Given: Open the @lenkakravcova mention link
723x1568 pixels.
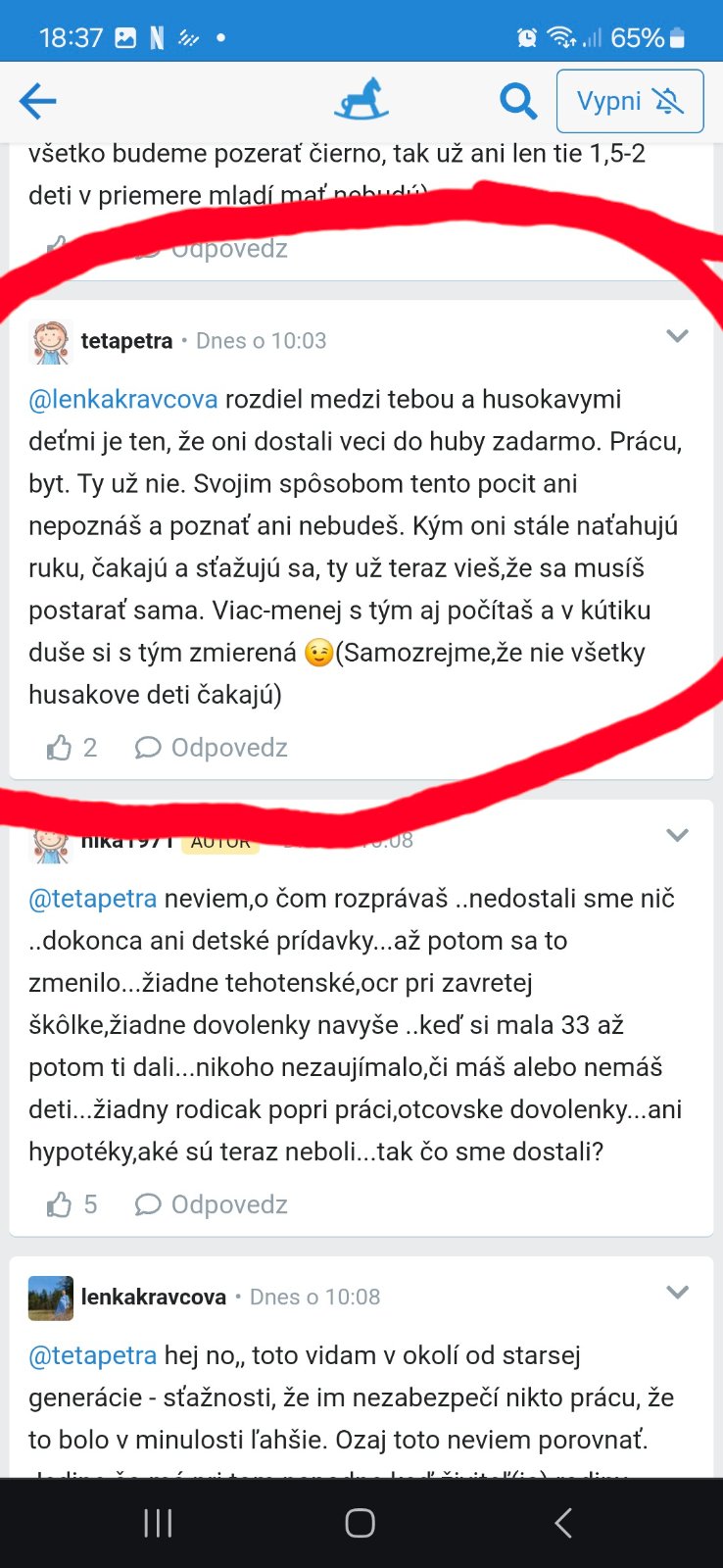Looking at the screenshot, I should 123,400.
